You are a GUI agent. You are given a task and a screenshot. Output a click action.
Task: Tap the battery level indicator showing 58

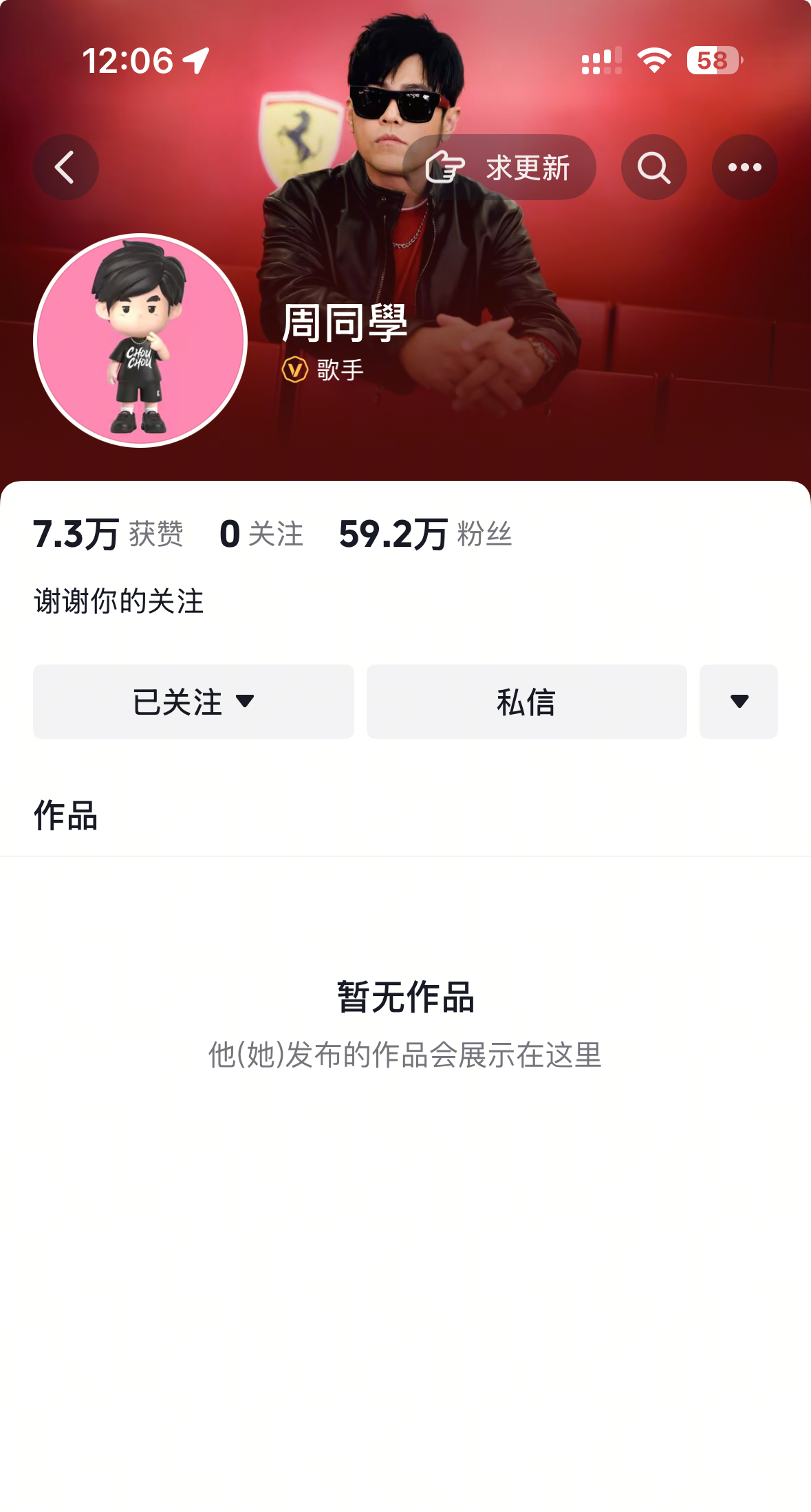(712, 61)
